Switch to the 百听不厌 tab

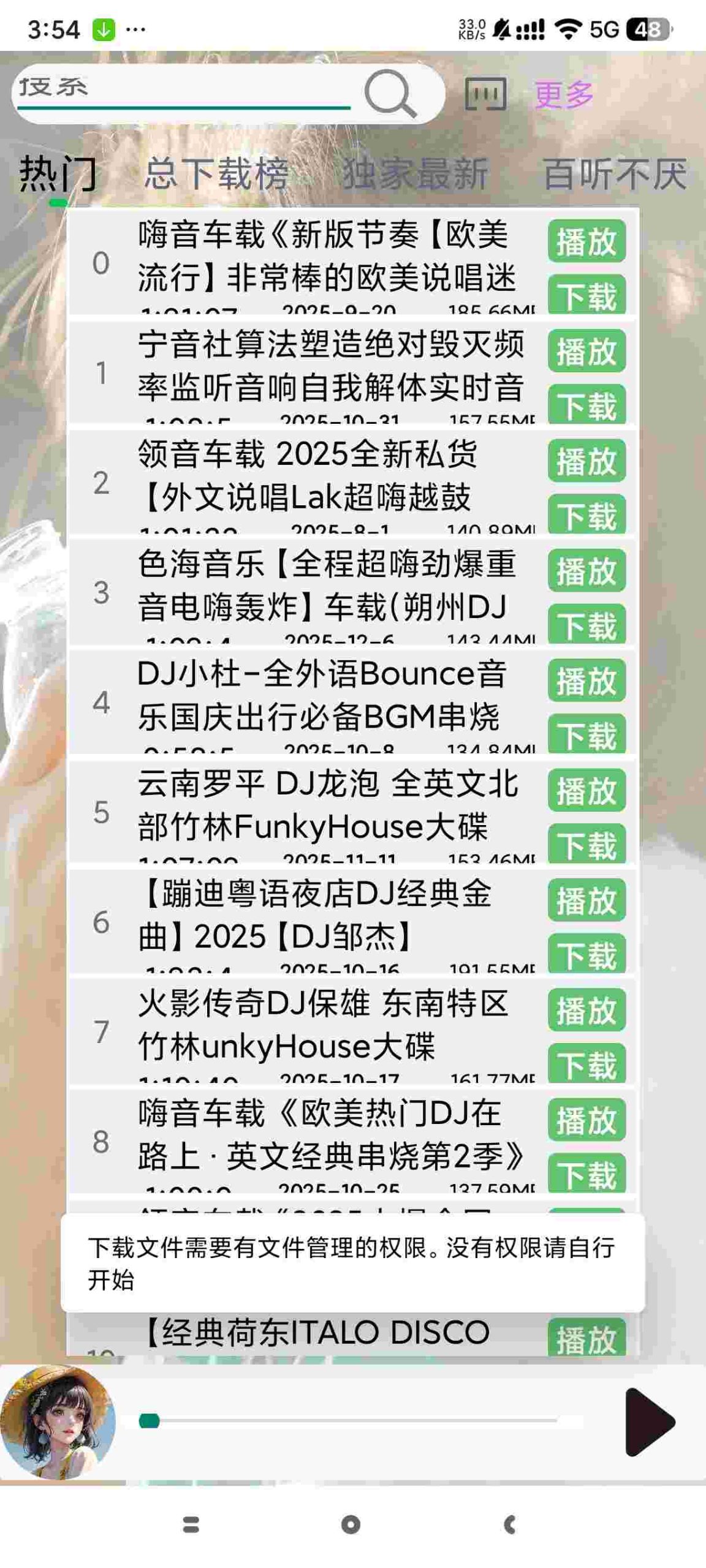615,174
